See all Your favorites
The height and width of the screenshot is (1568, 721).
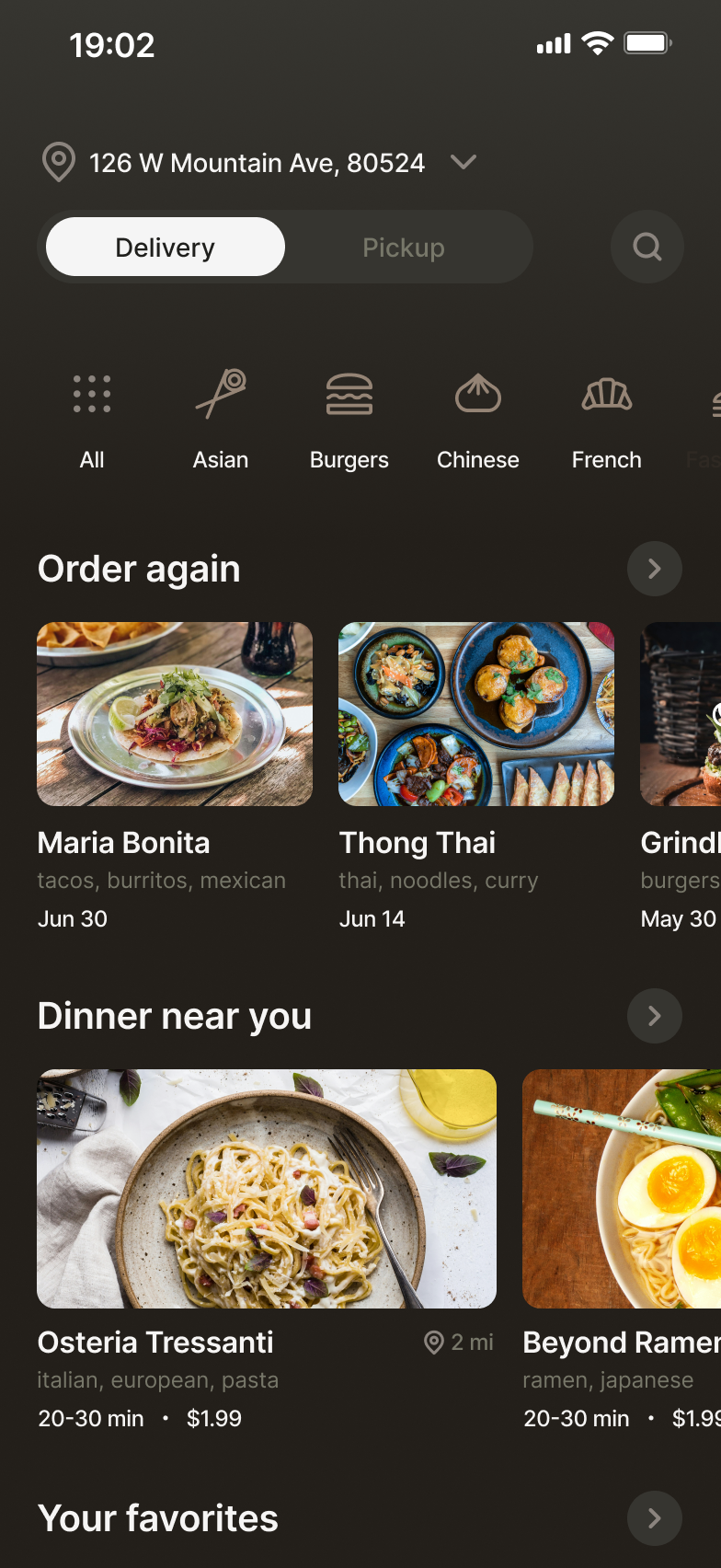(654, 1518)
